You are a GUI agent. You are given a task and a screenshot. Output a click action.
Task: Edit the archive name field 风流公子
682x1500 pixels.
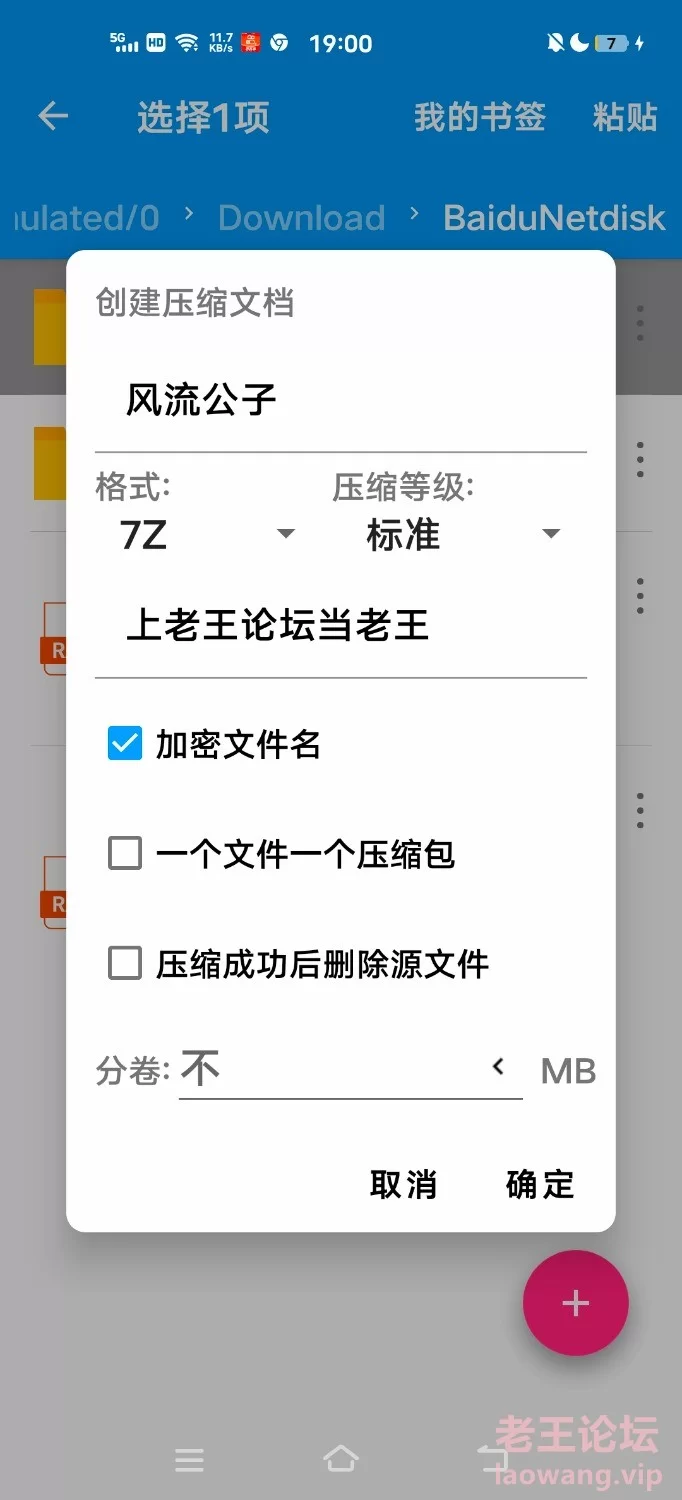tap(341, 401)
